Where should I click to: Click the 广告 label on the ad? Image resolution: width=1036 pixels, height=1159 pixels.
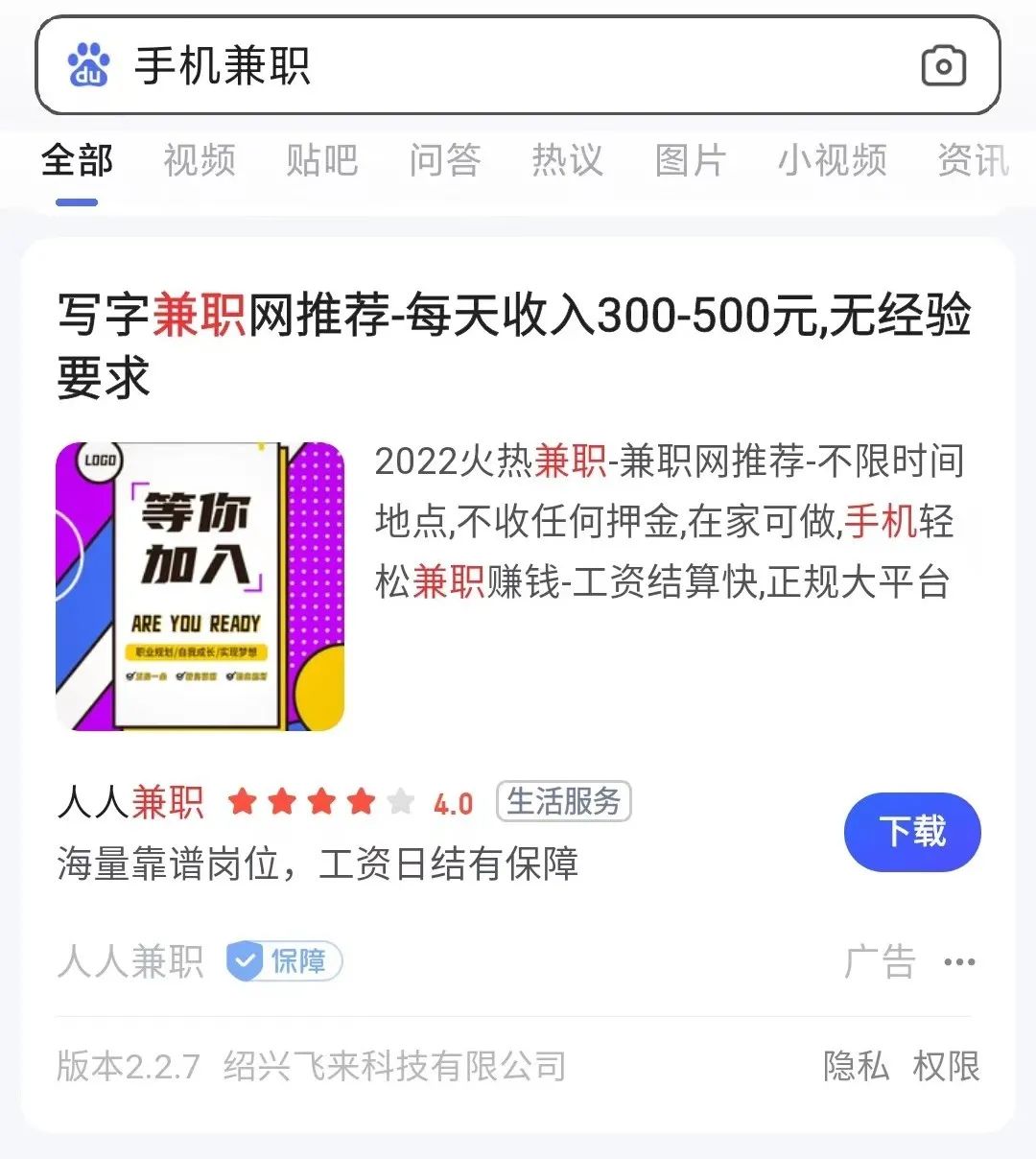click(881, 962)
